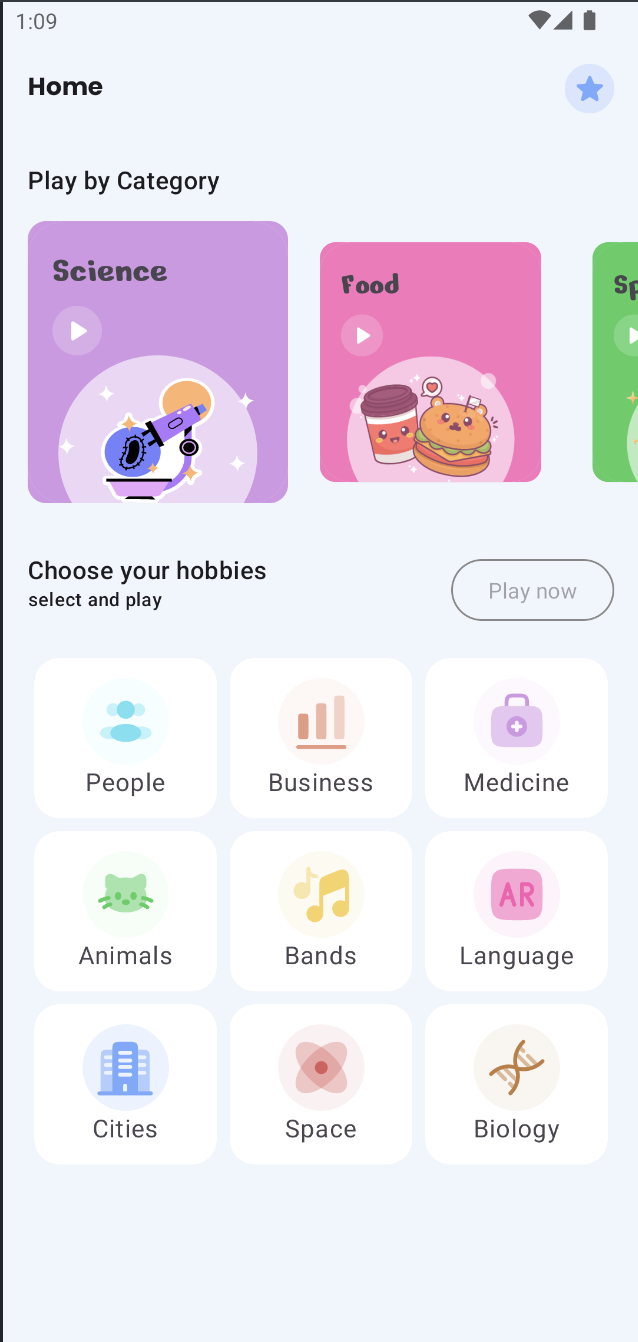Select the Medicine hobby

click(516, 738)
